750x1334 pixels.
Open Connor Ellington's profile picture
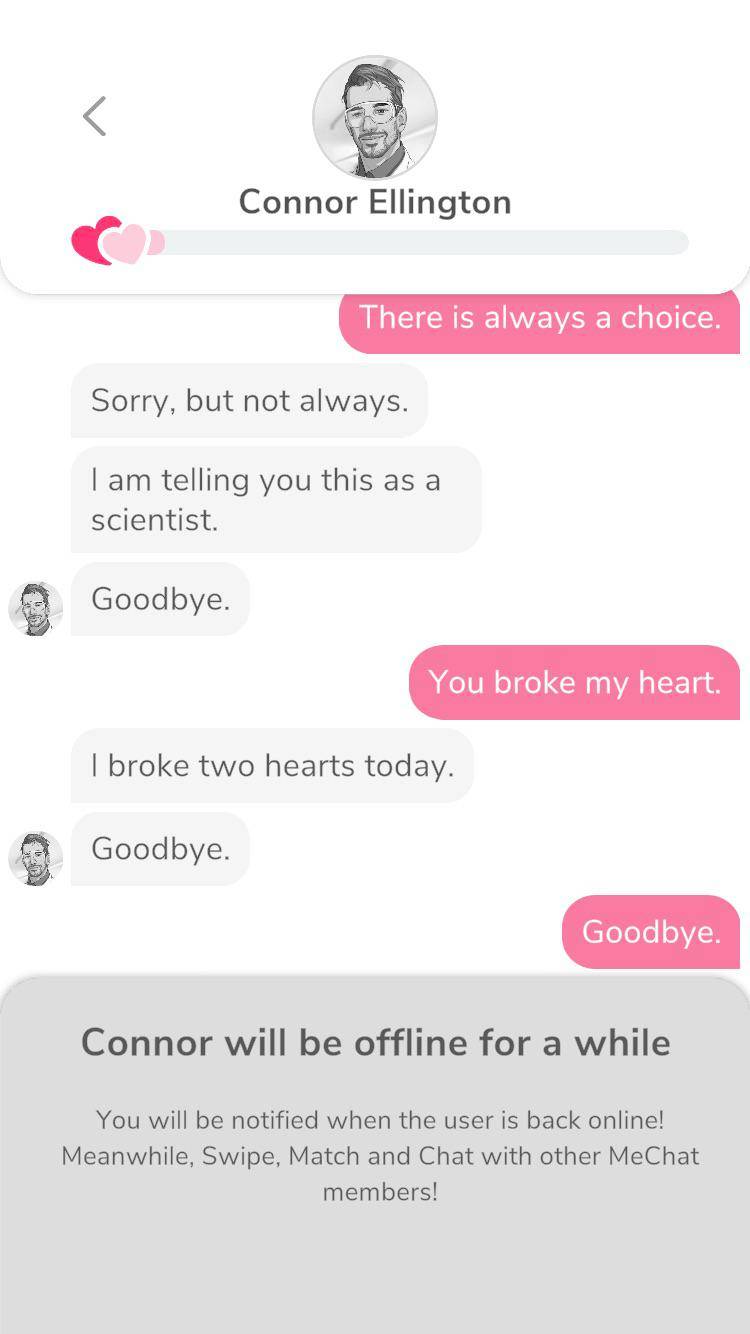pyautogui.click(x=375, y=117)
